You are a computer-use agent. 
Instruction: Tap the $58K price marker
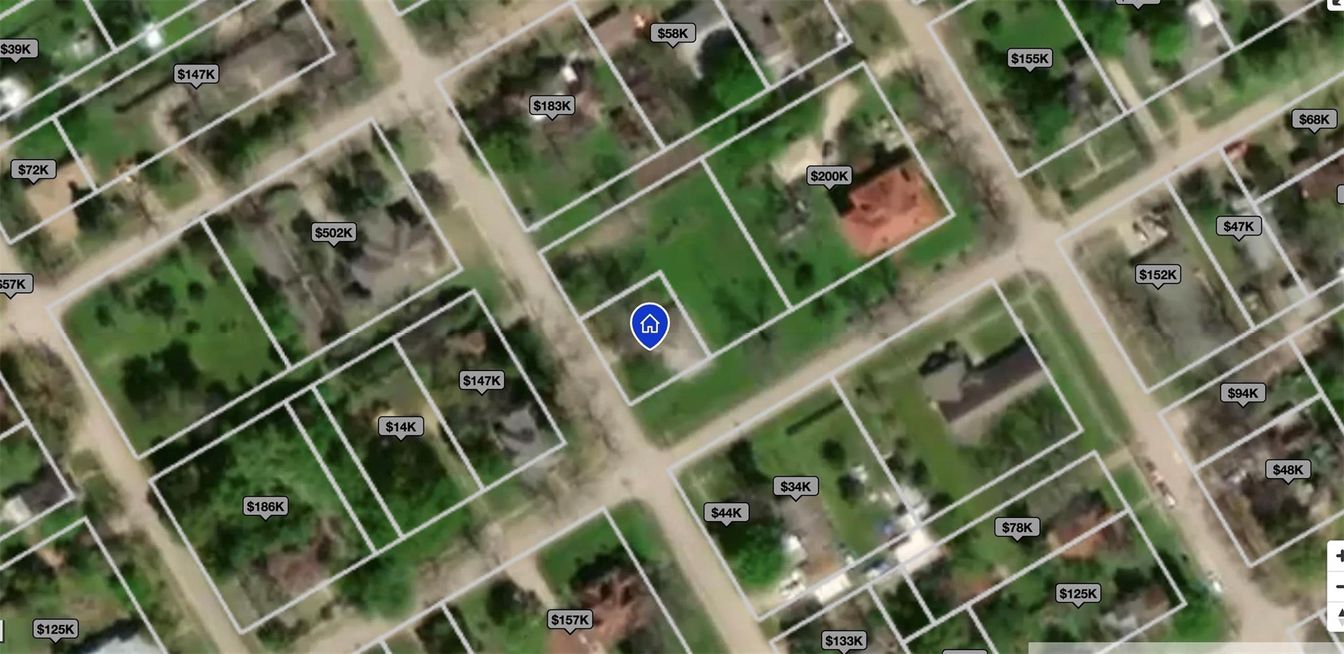coord(673,33)
